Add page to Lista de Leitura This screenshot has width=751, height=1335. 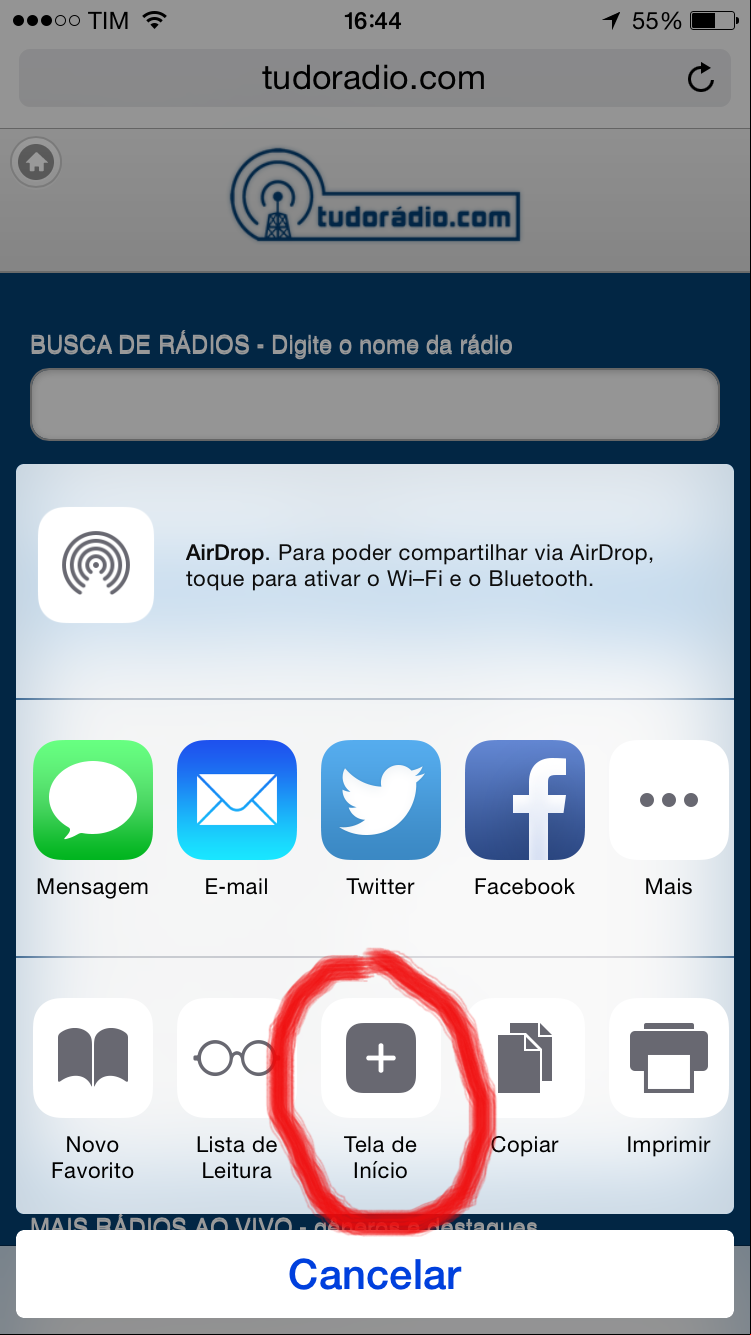[237, 1058]
